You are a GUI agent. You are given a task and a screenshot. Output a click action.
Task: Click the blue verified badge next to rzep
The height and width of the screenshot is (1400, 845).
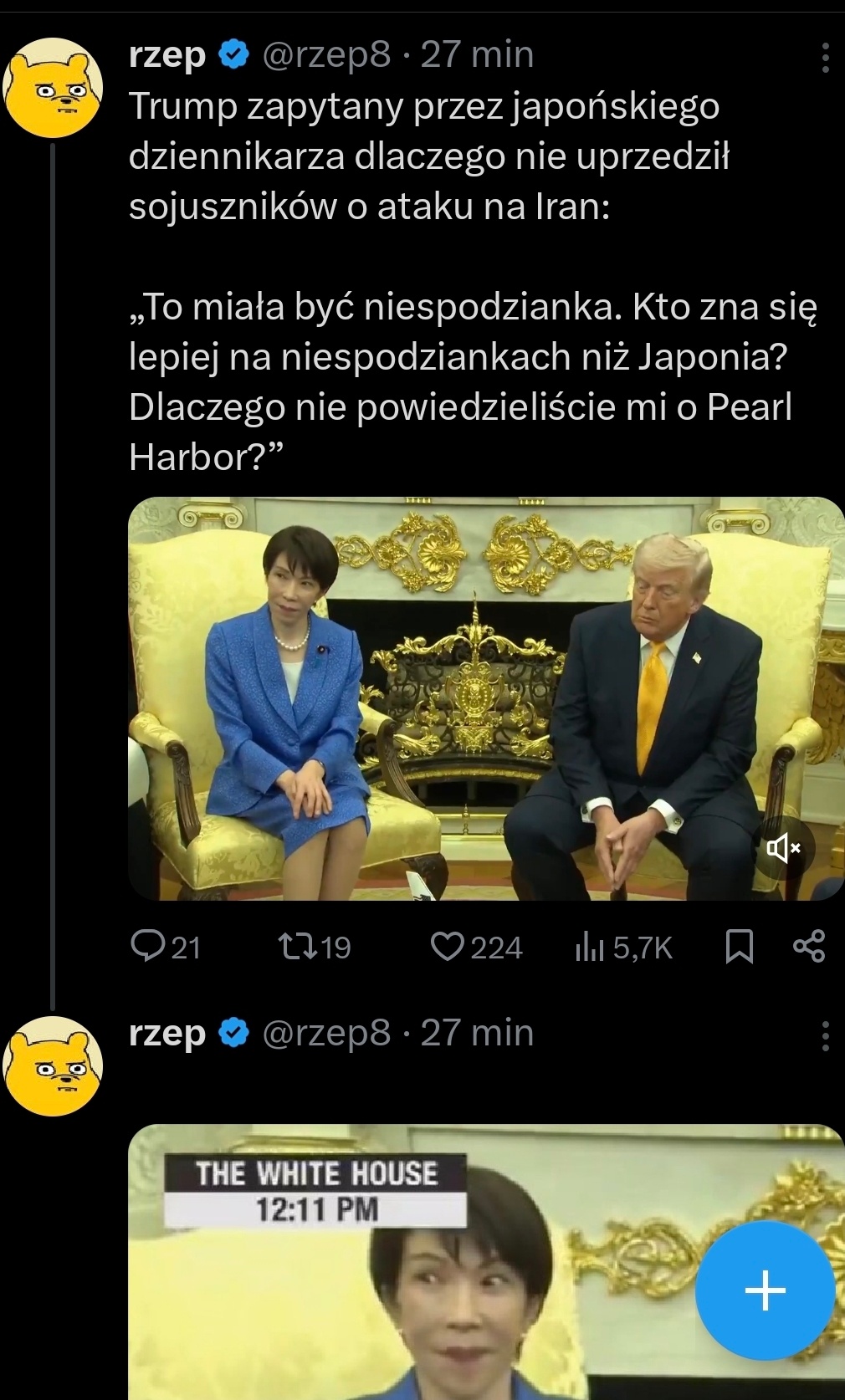[232, 54]
